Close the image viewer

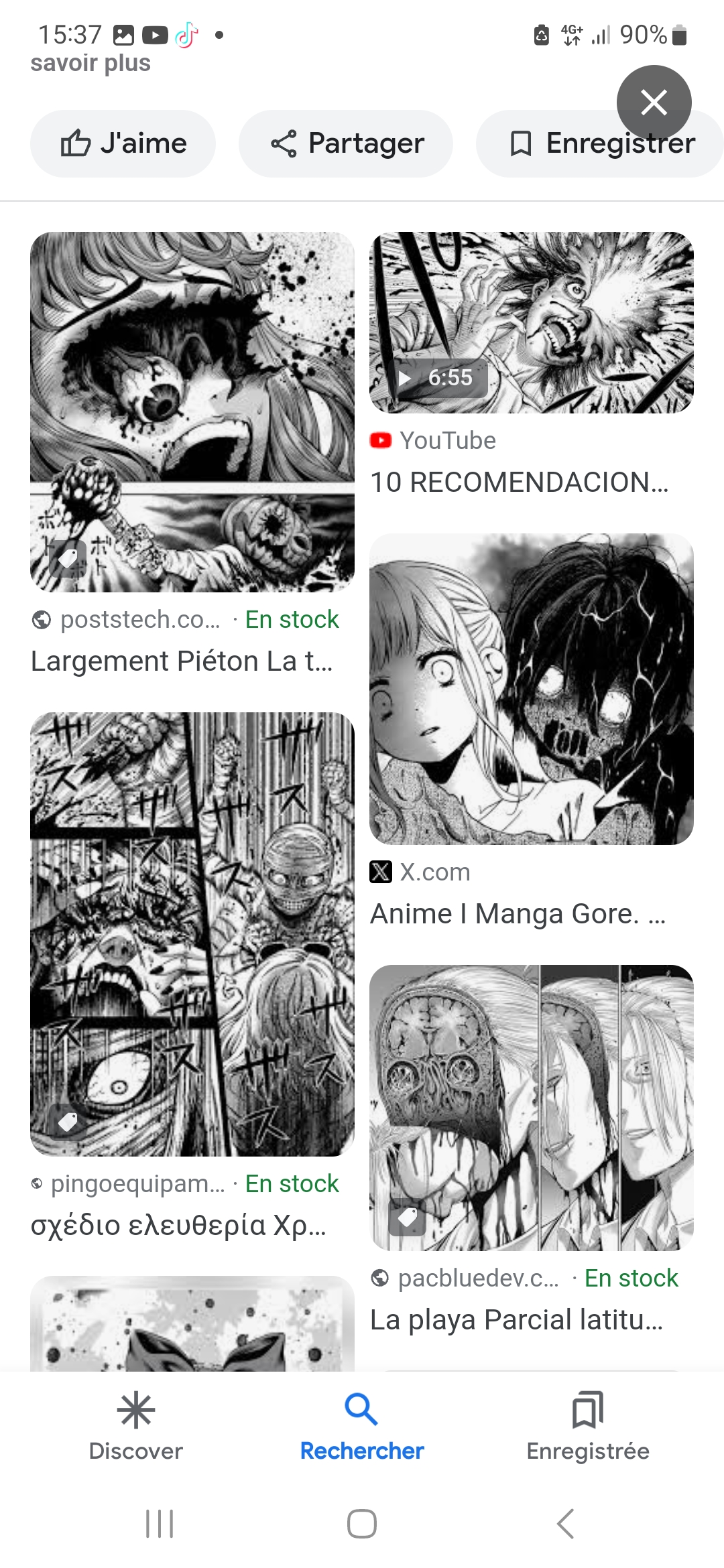[x=654, y=103]
